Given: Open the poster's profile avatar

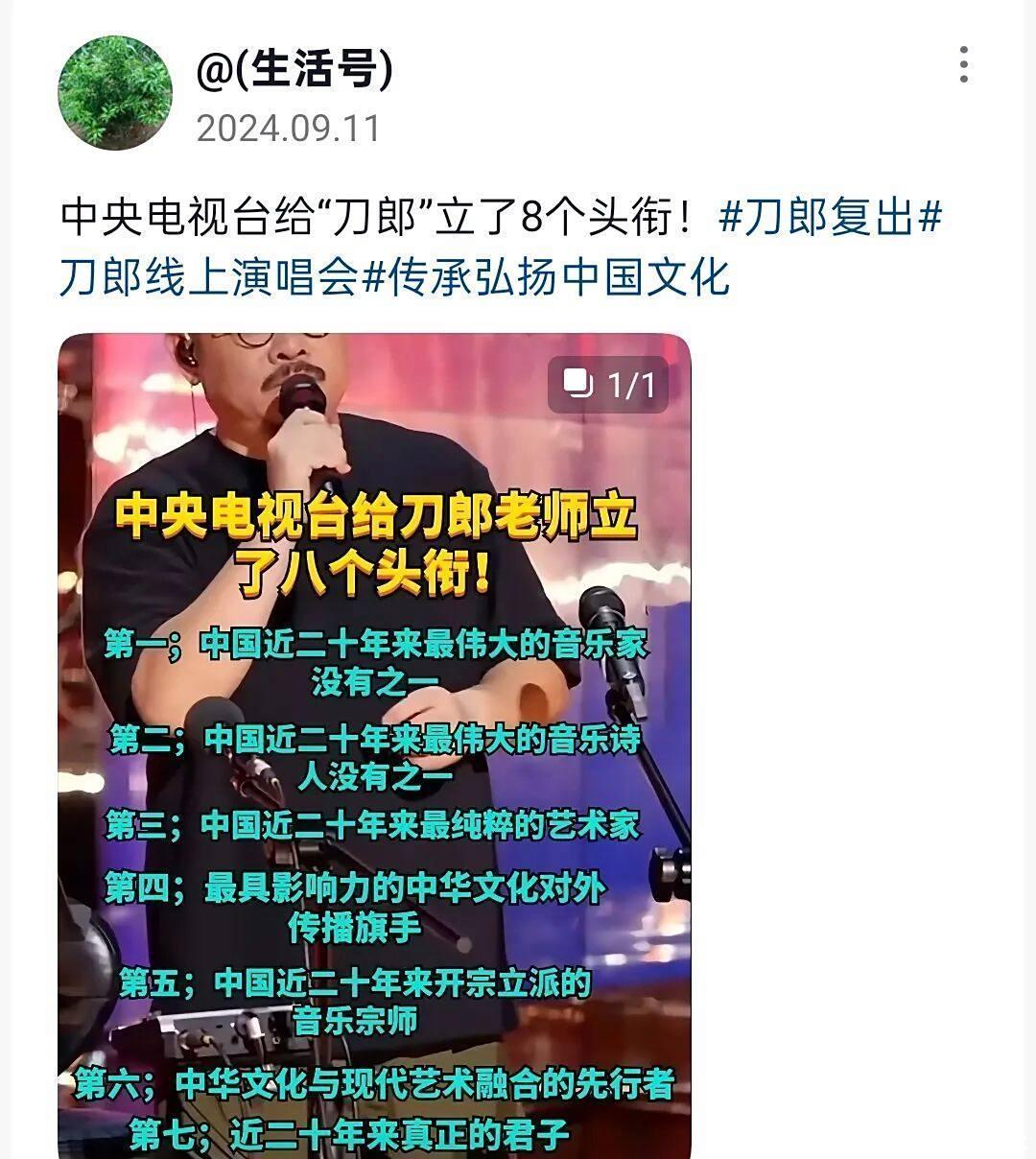Looking at the screenshot, I should coord(115,92).
